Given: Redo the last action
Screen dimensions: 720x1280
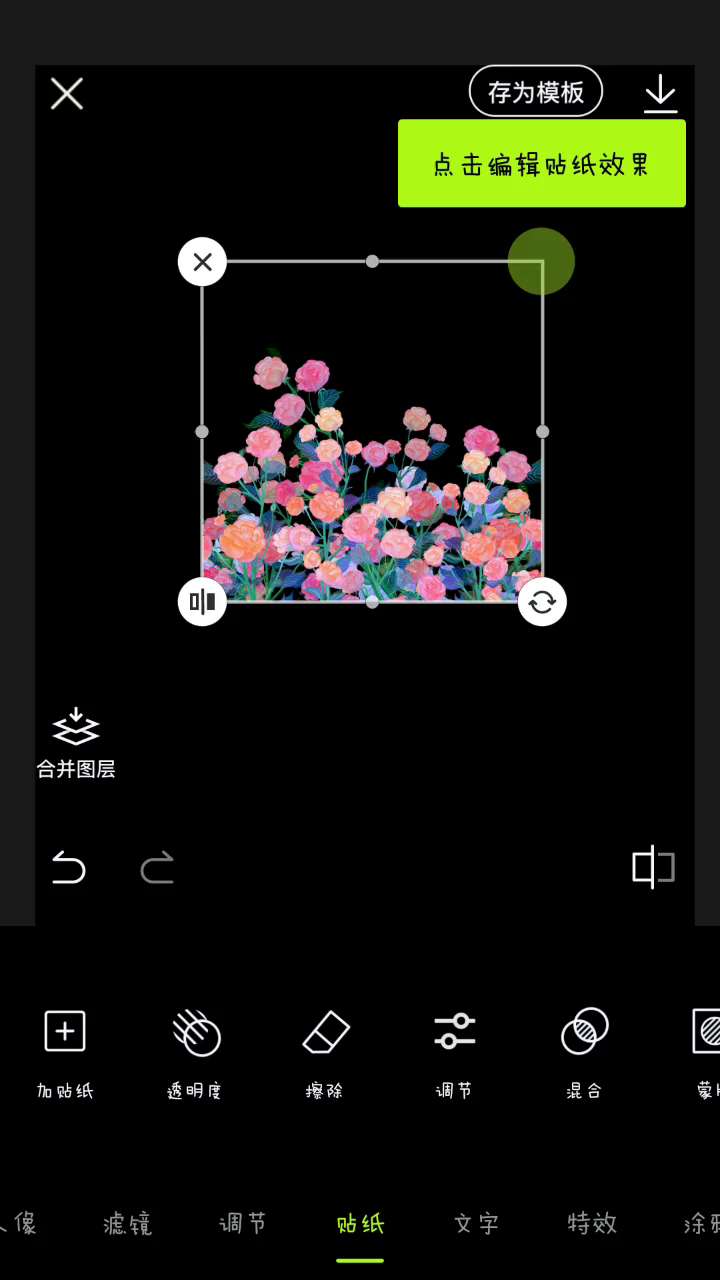Looking at the screenshot, I should click(157, 867).
